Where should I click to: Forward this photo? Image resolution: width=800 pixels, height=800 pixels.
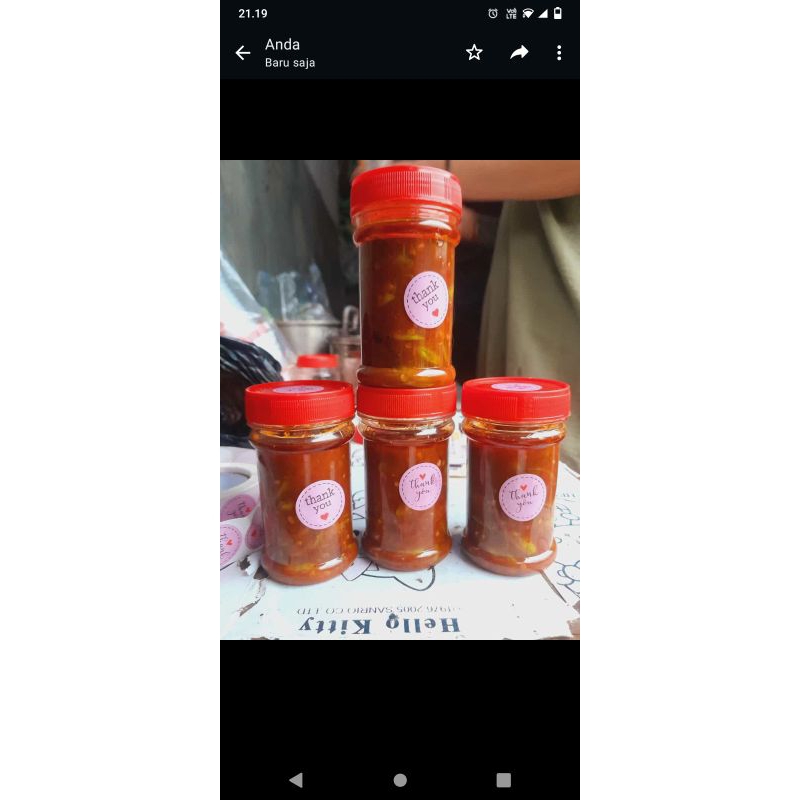coord(519,53)
